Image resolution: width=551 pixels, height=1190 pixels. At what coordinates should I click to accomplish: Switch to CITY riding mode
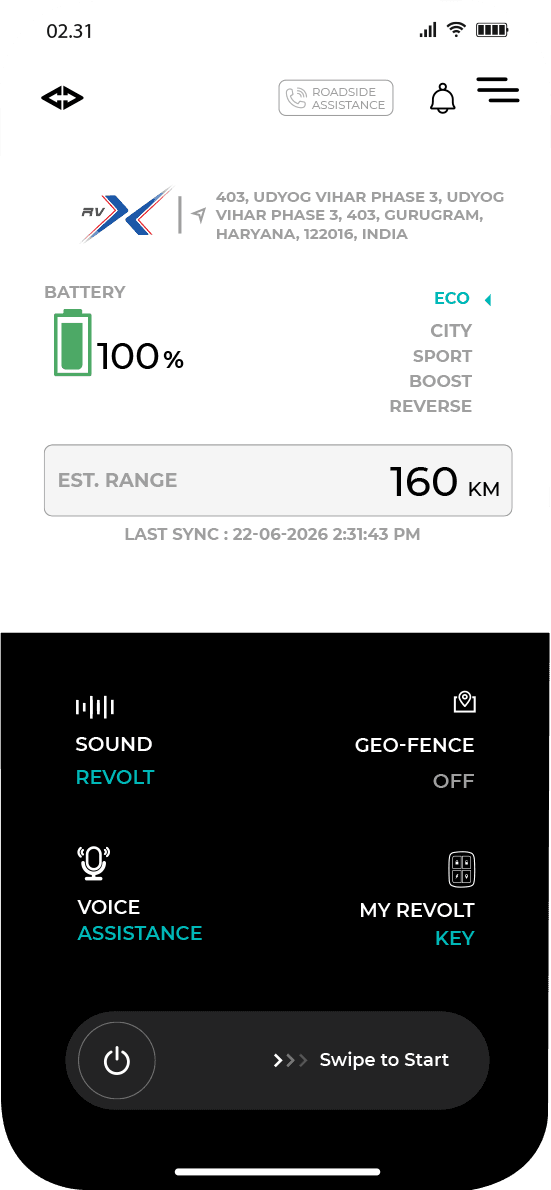pyautogui.click(x=451, y=331)
